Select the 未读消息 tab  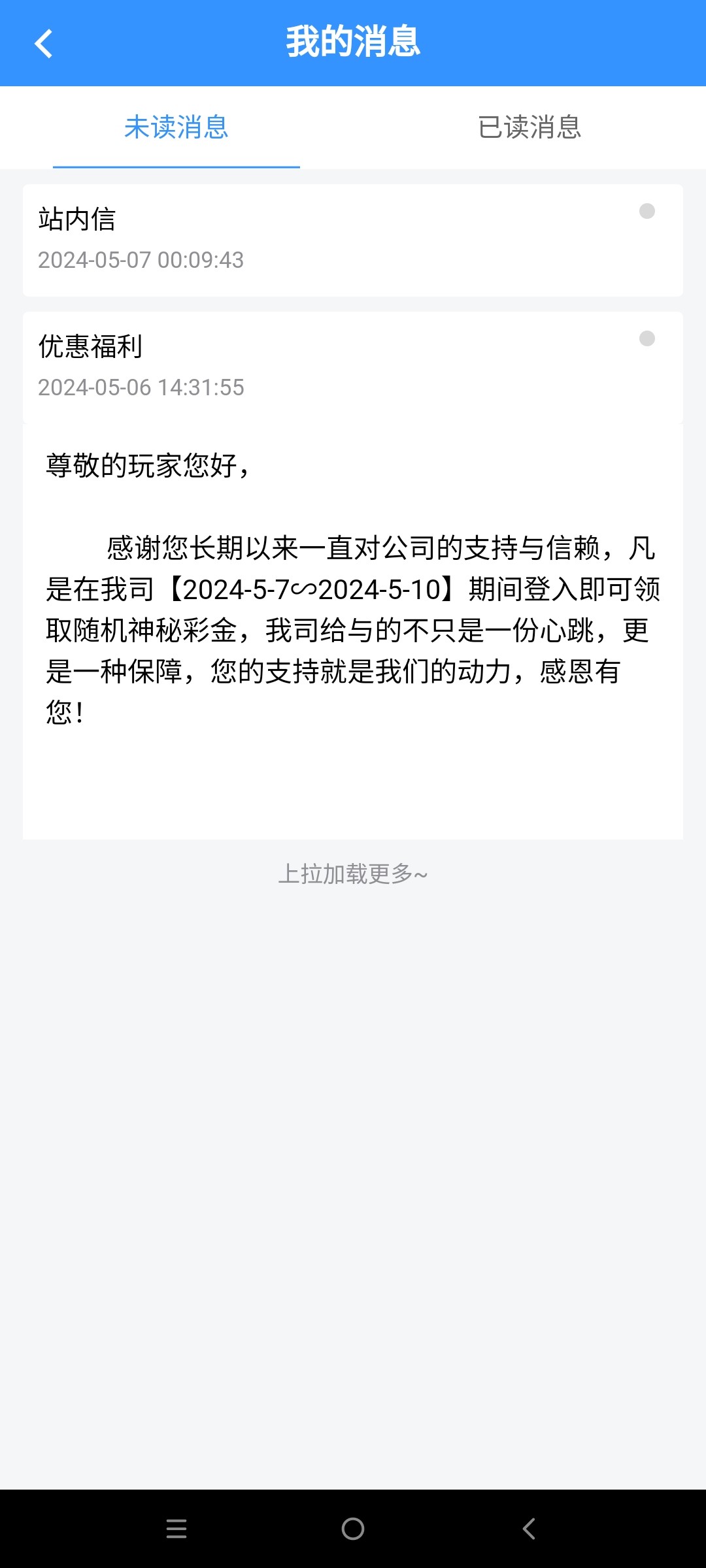point(176,129)
